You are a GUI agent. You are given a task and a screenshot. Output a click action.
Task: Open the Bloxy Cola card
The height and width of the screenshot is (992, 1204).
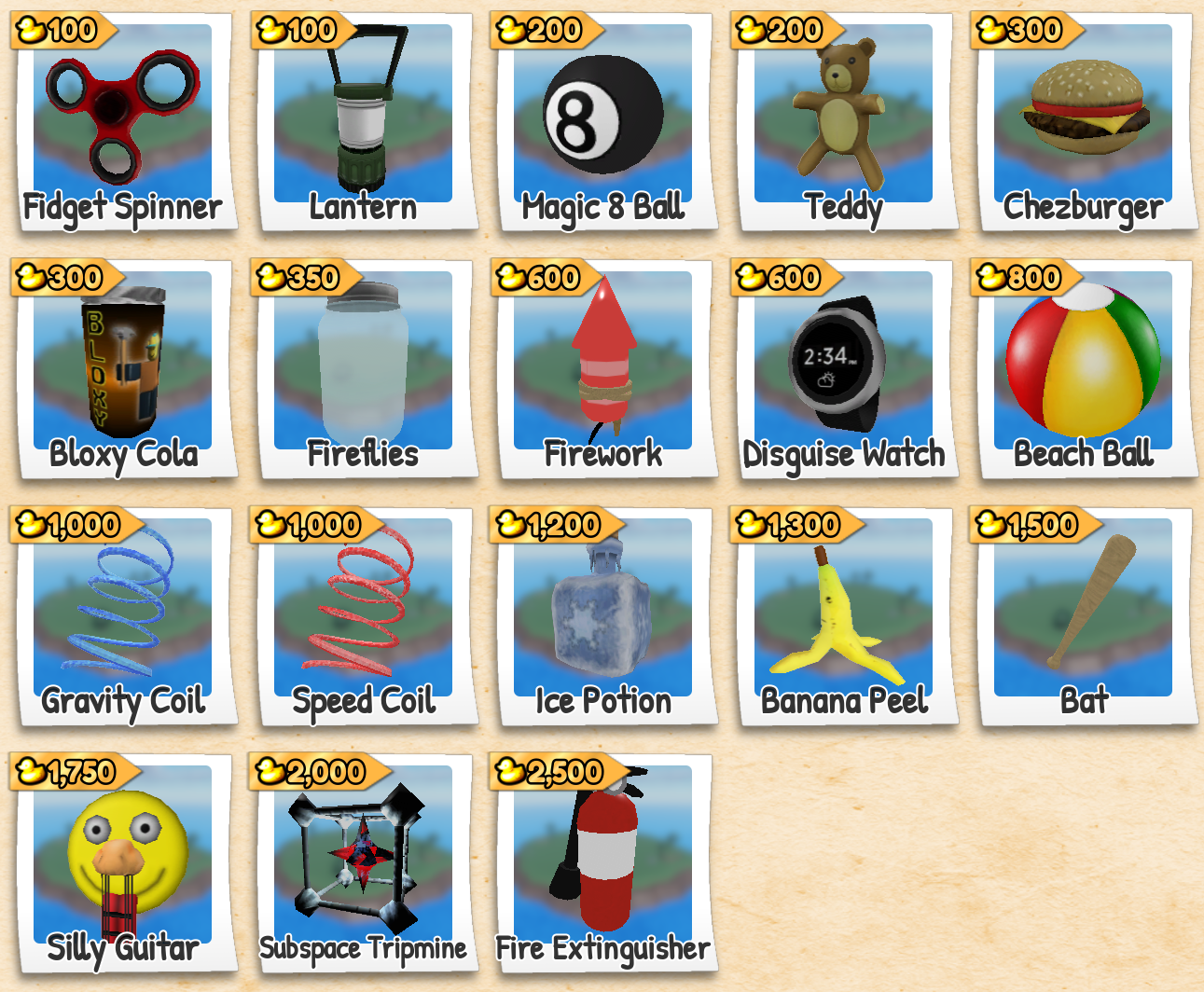122,368
